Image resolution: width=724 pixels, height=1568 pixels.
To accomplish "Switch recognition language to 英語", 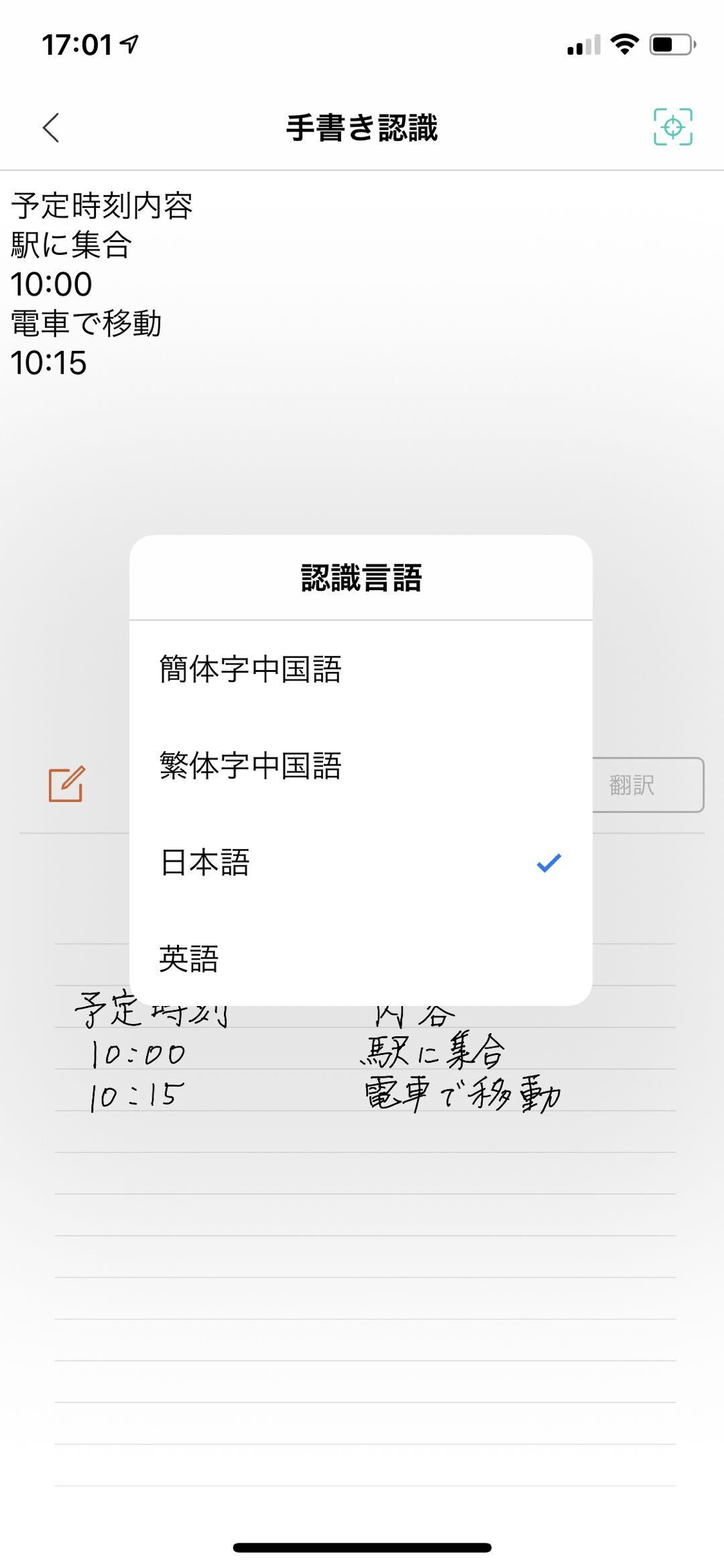I will click(361, 959).
